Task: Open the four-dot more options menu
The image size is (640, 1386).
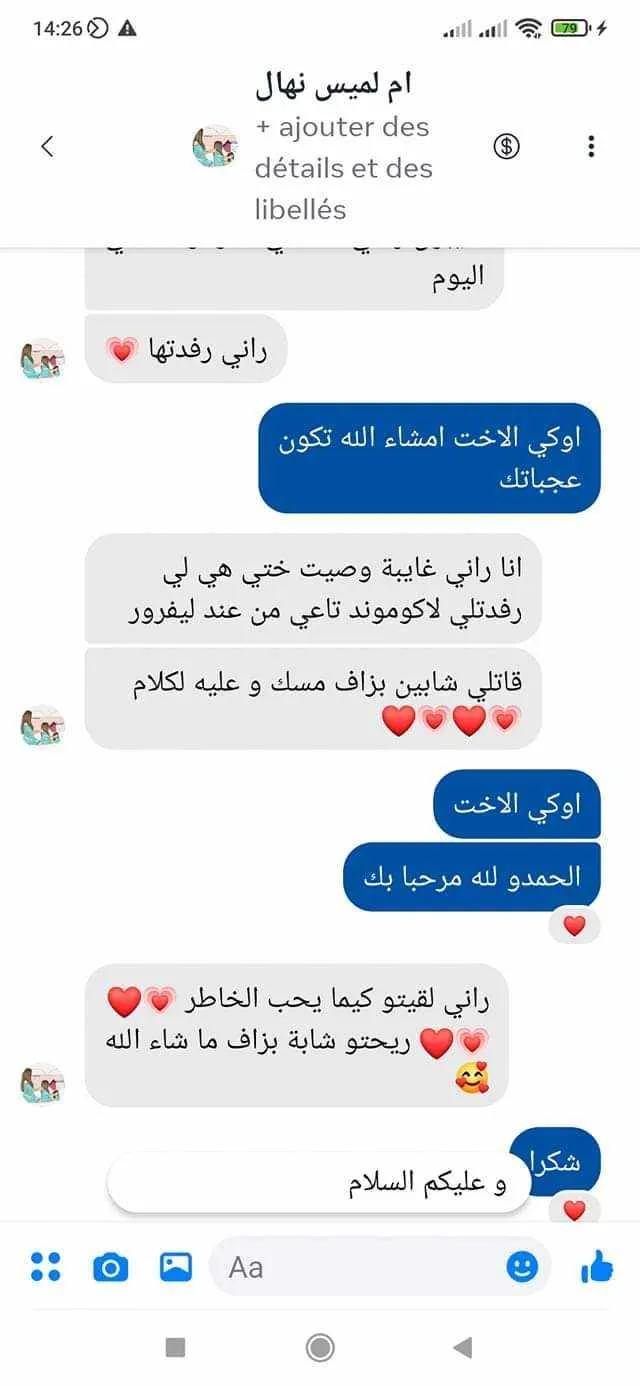Action: click(x=46, y=1267)
